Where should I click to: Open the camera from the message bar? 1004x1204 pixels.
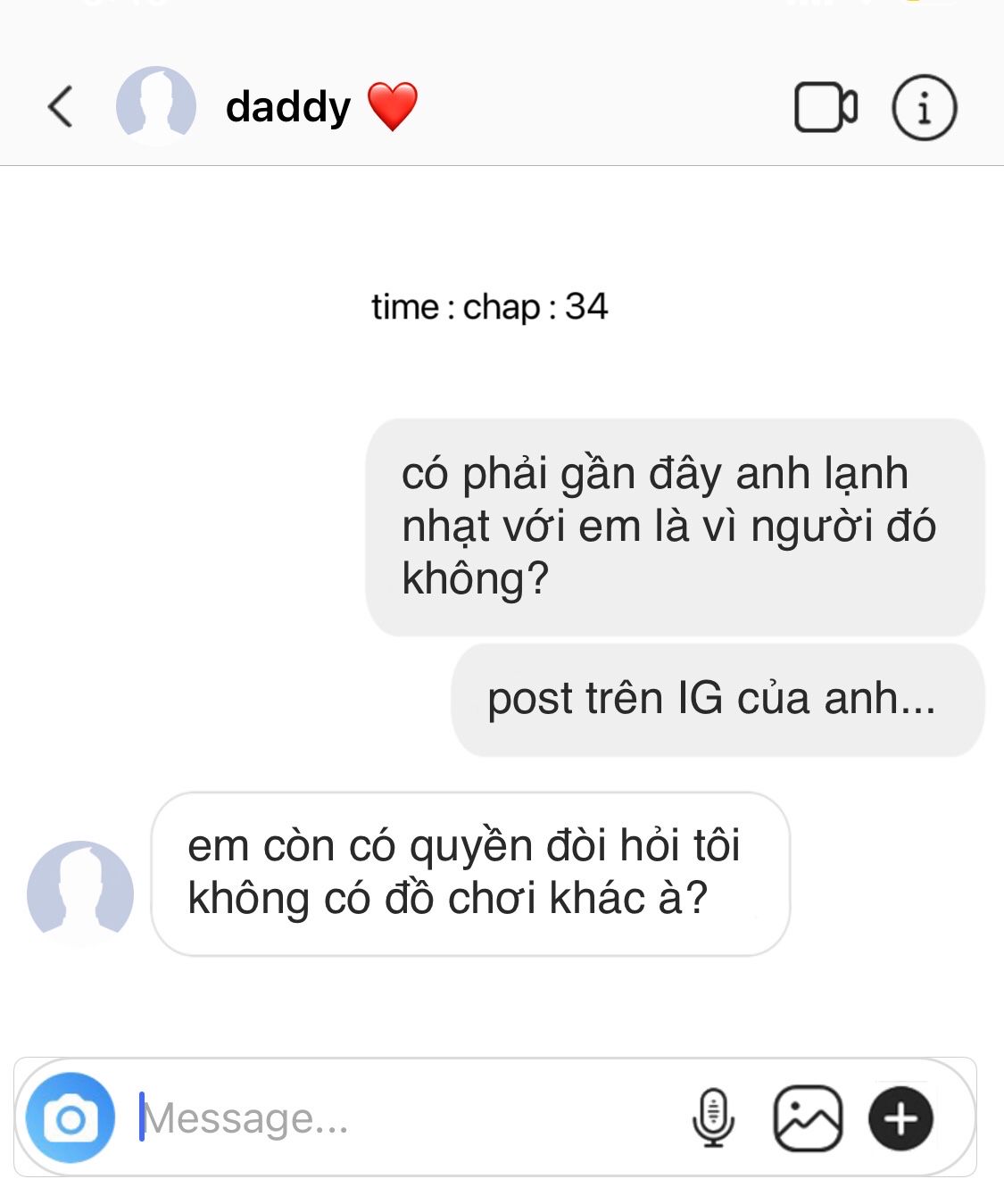[71, 1117]
